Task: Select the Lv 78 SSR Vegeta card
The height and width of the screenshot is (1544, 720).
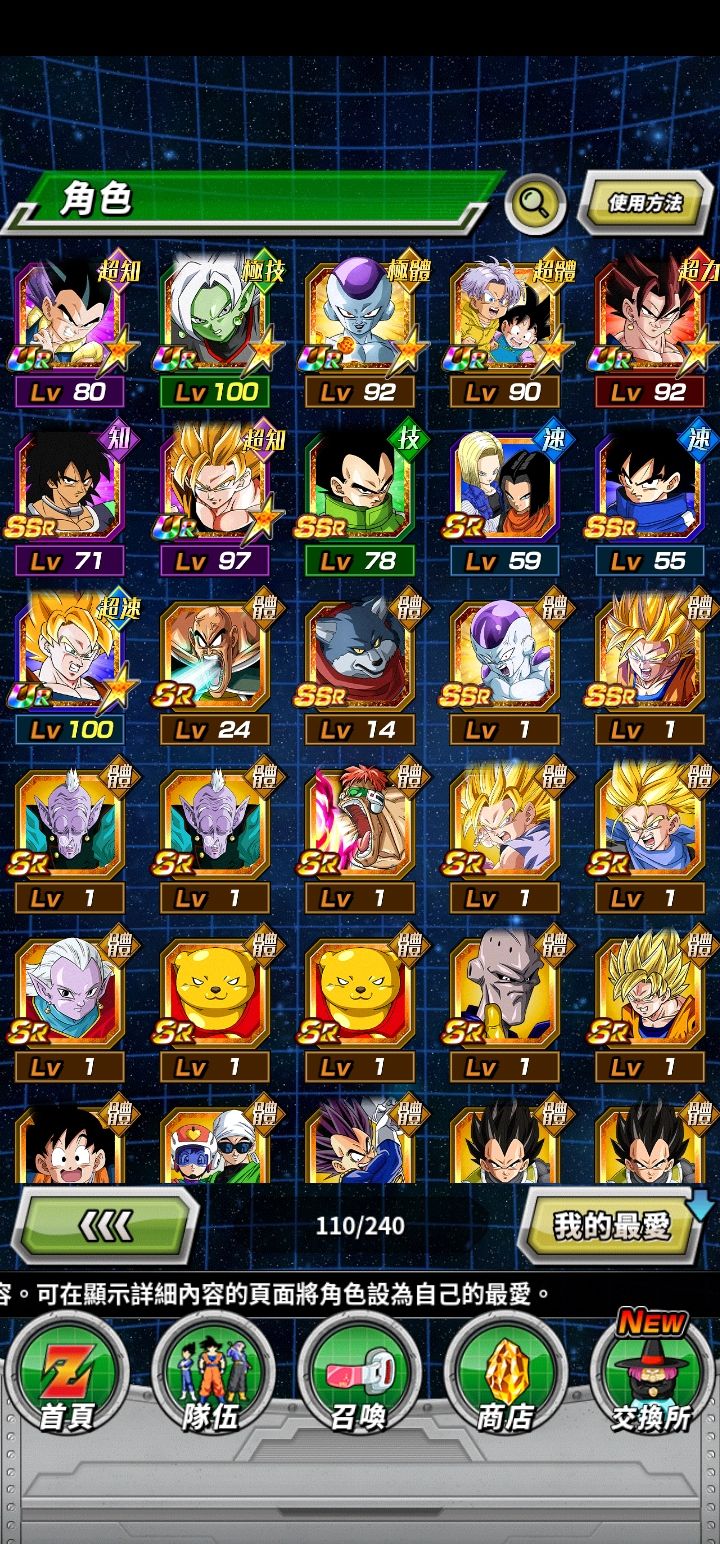Action: click(360, 500)
